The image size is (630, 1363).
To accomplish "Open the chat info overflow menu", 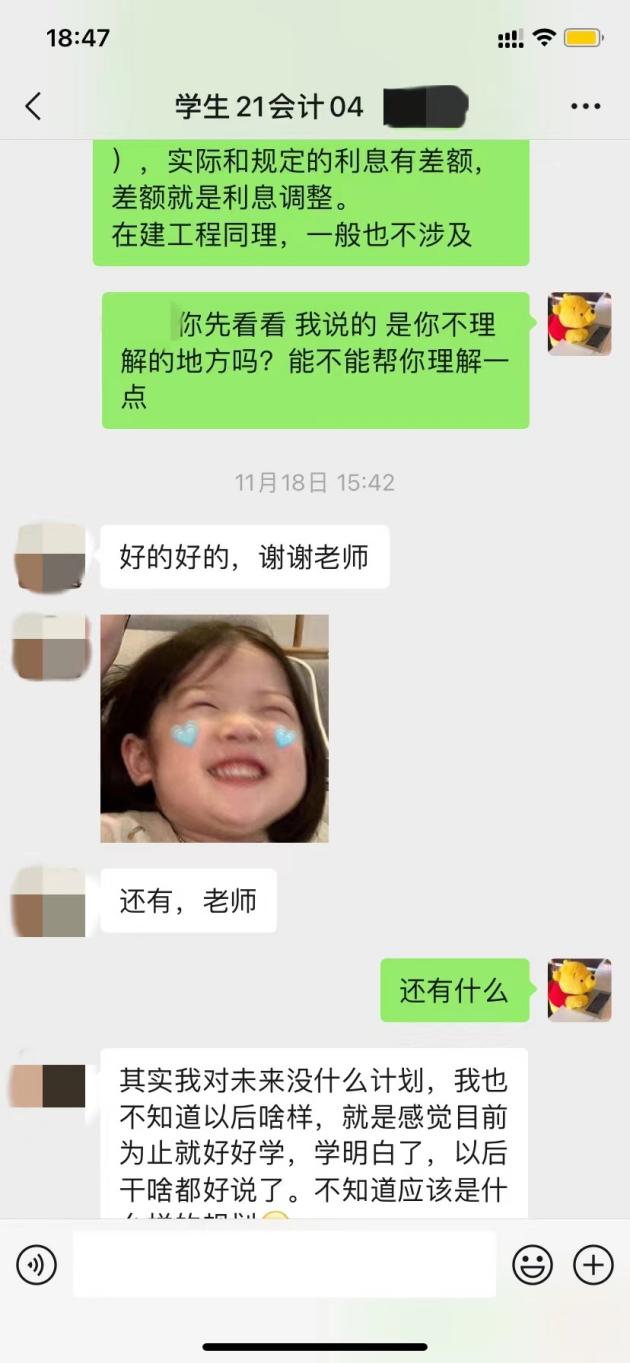I will point(585,107).
